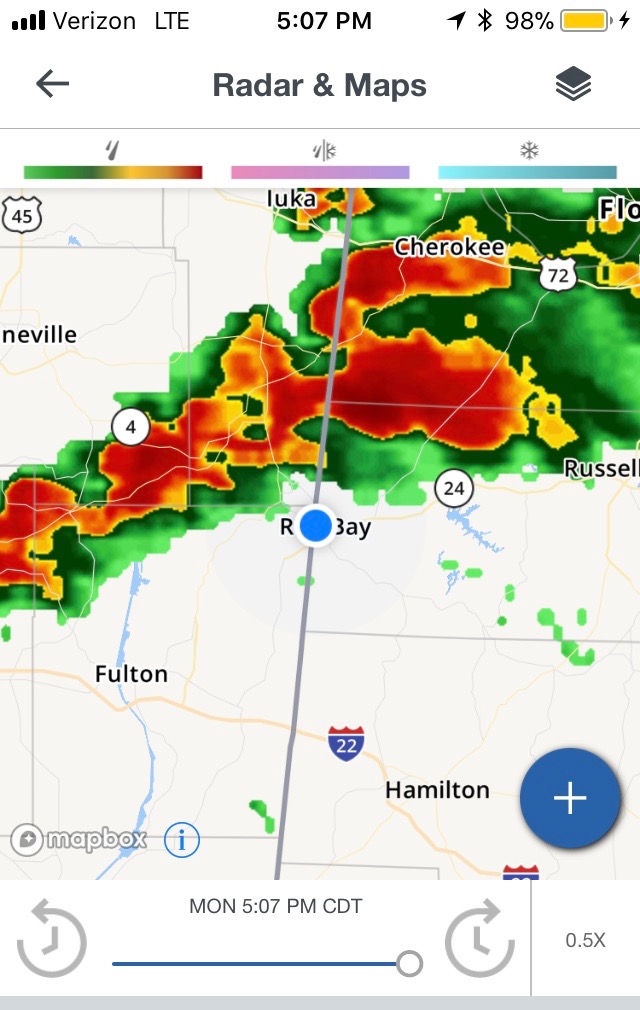Tap the radar timeline slider handle
The image size is (640, 1010).
point(409,964)
